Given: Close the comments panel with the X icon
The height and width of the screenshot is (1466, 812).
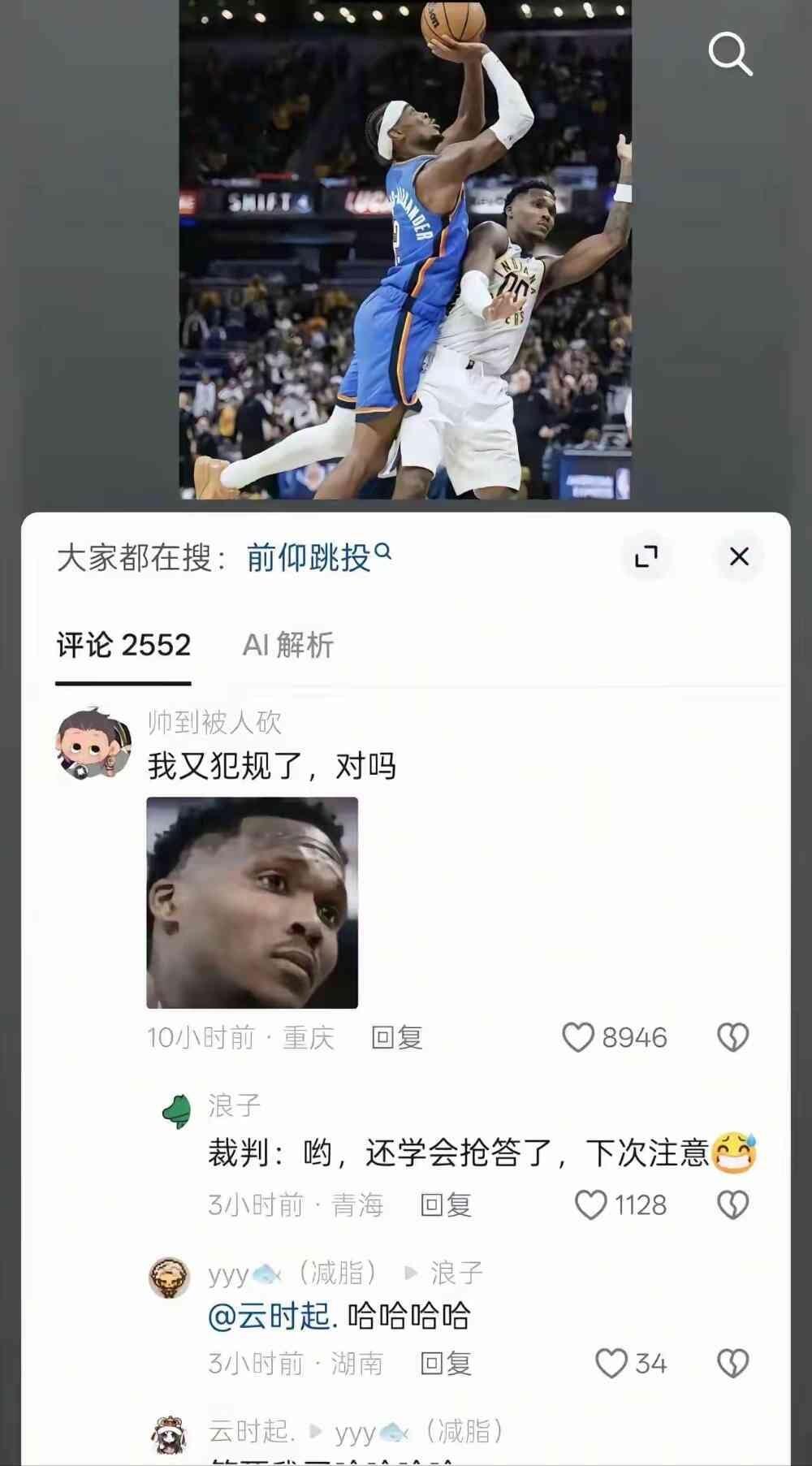Looking at the screenshot, I should click(739, 557).
